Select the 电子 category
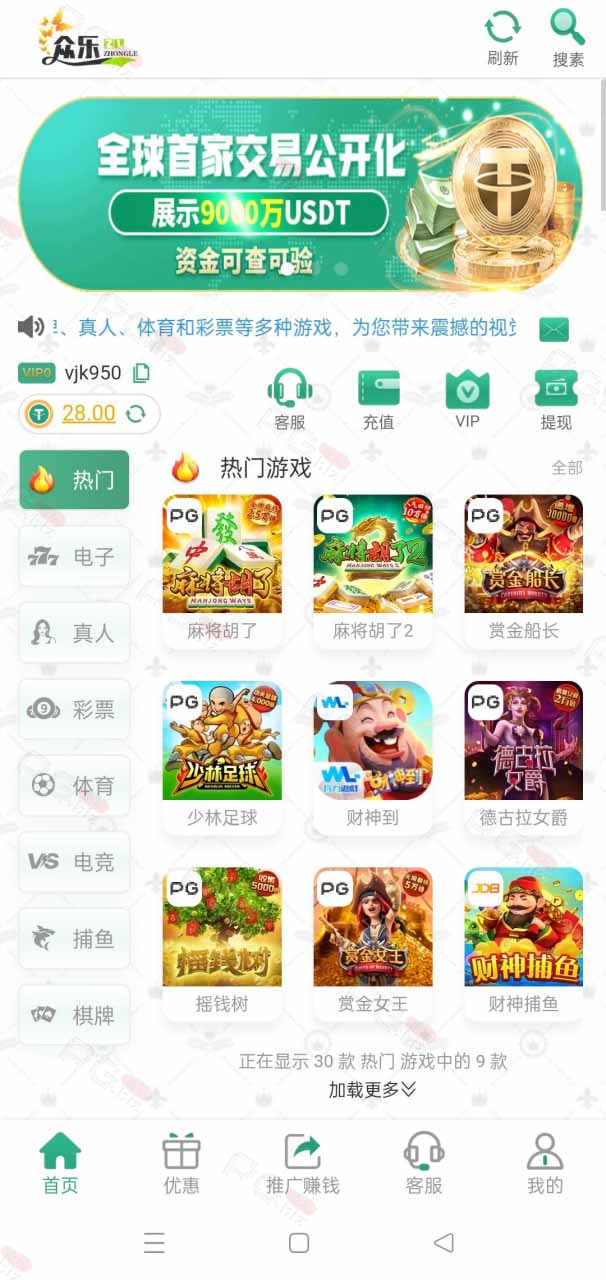Image resolution: width=606 pixels, height=1280 pixels. (74, 556)
